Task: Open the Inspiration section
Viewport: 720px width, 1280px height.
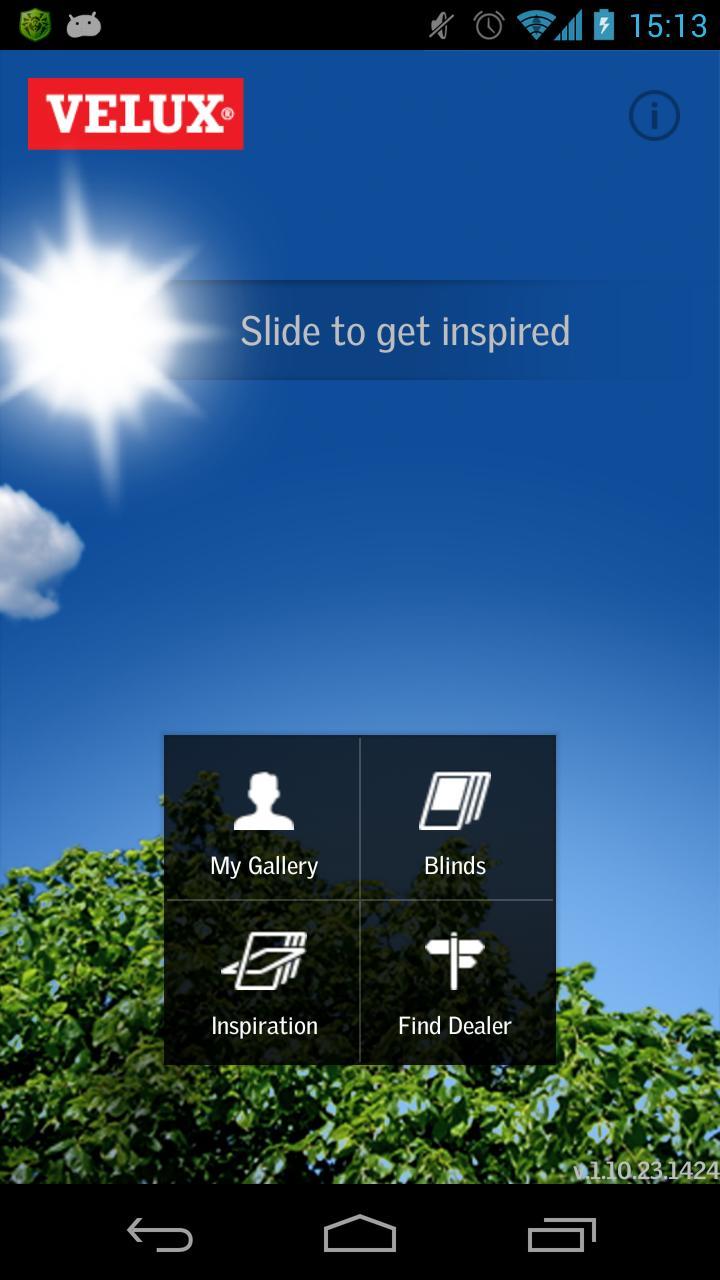Action: [x=263, y=982]
